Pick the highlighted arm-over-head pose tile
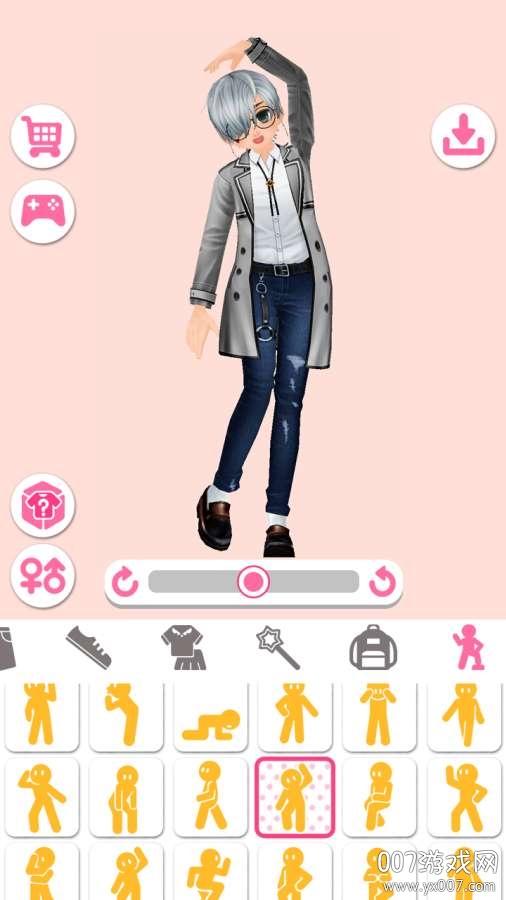Screen dimensions: 506x900 (295, 797)
